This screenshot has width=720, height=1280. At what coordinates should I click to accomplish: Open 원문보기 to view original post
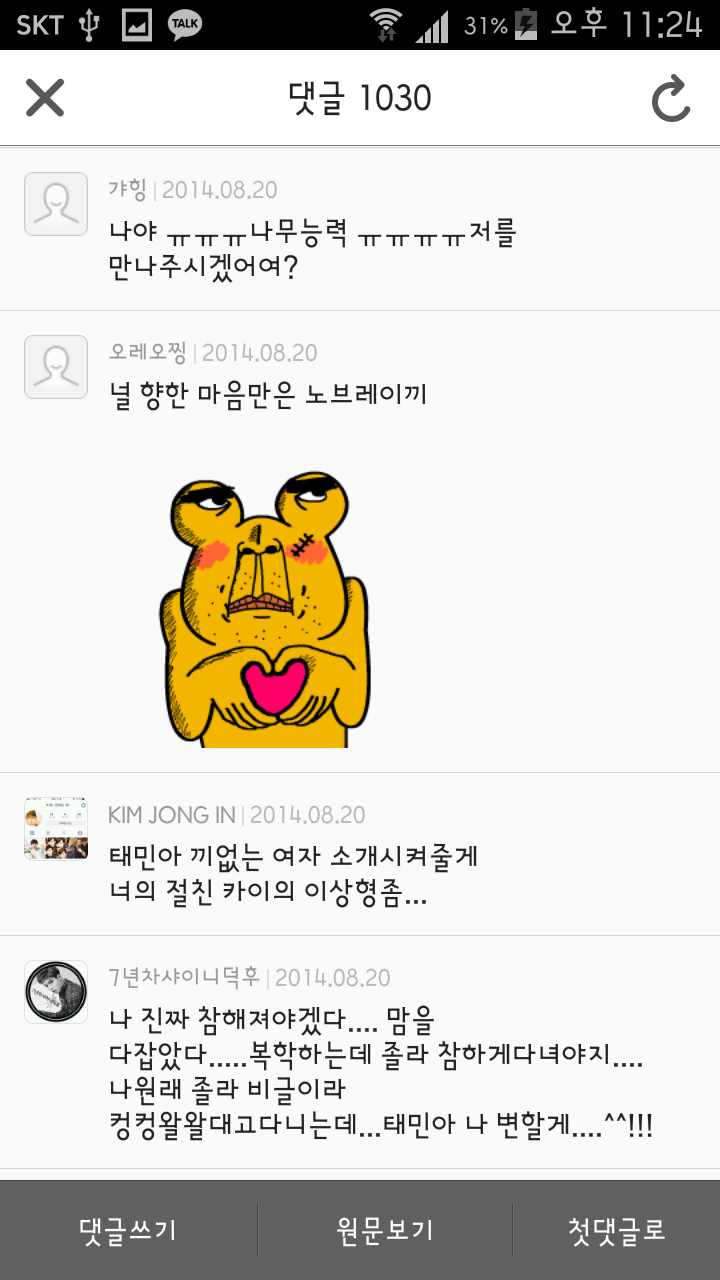click(385, 1230)
